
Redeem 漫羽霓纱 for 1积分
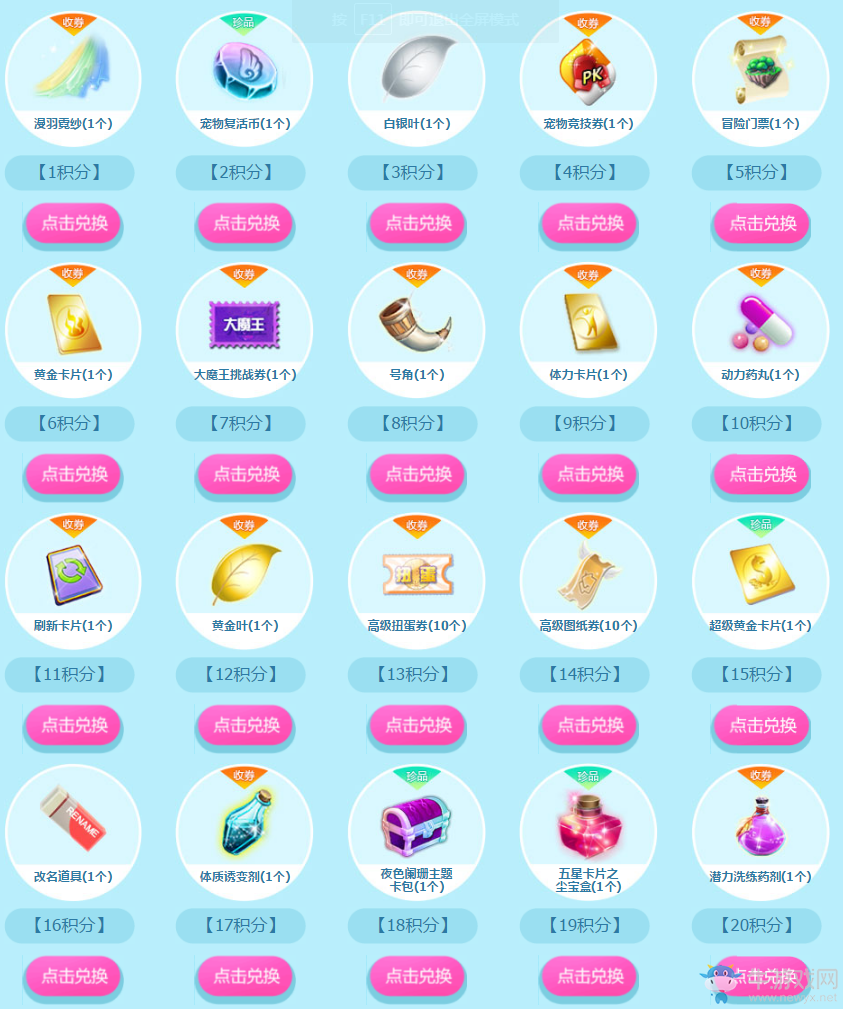(x=74, y=223)
